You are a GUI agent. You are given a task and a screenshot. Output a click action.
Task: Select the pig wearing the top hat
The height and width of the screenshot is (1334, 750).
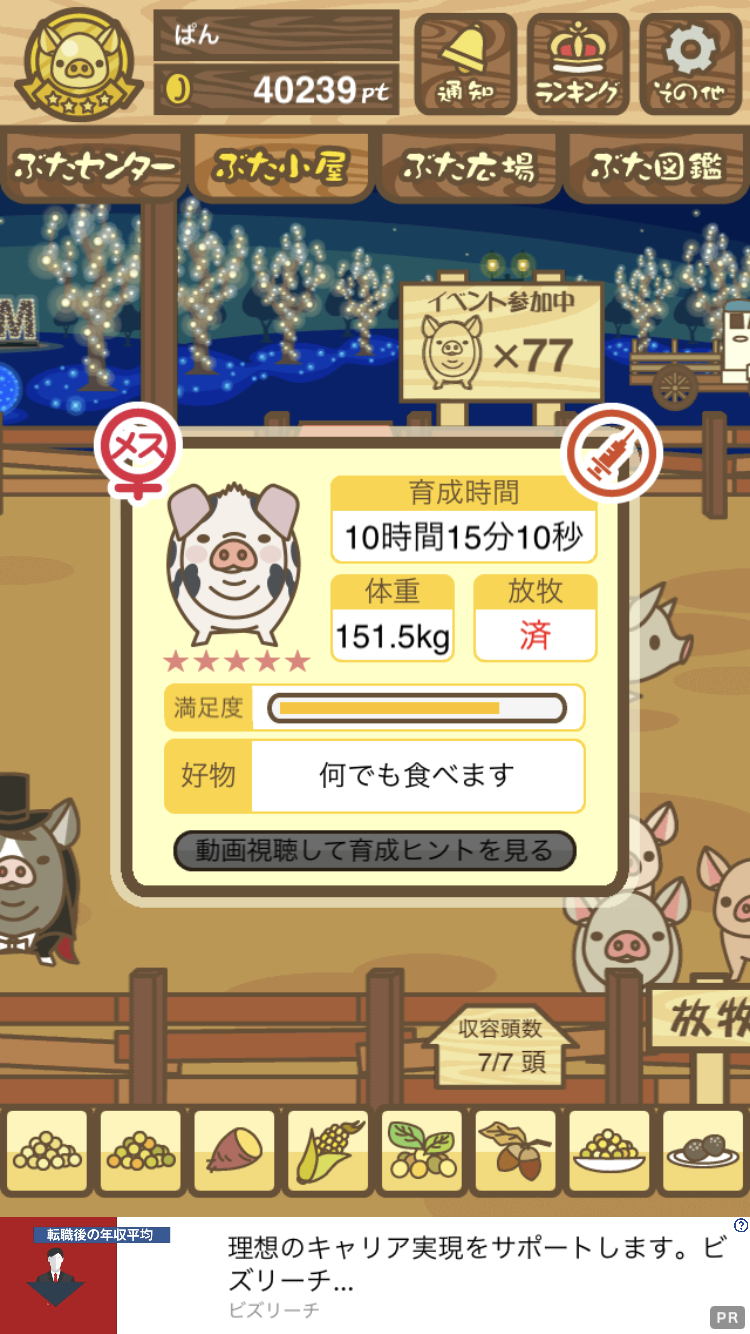click(x=30, y=870)
